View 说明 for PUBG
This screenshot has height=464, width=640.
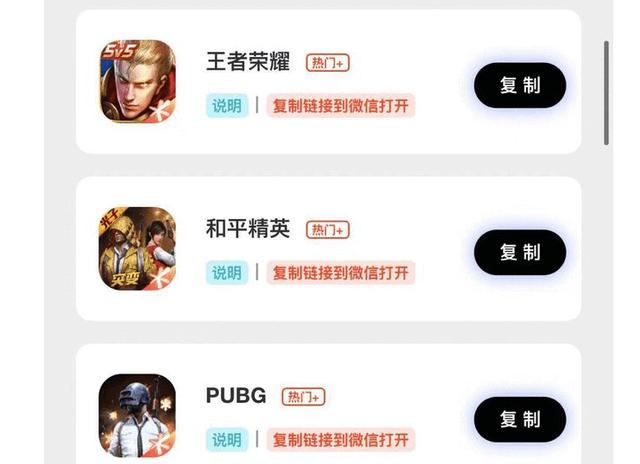pyautogui.click(x=227, y=439)
